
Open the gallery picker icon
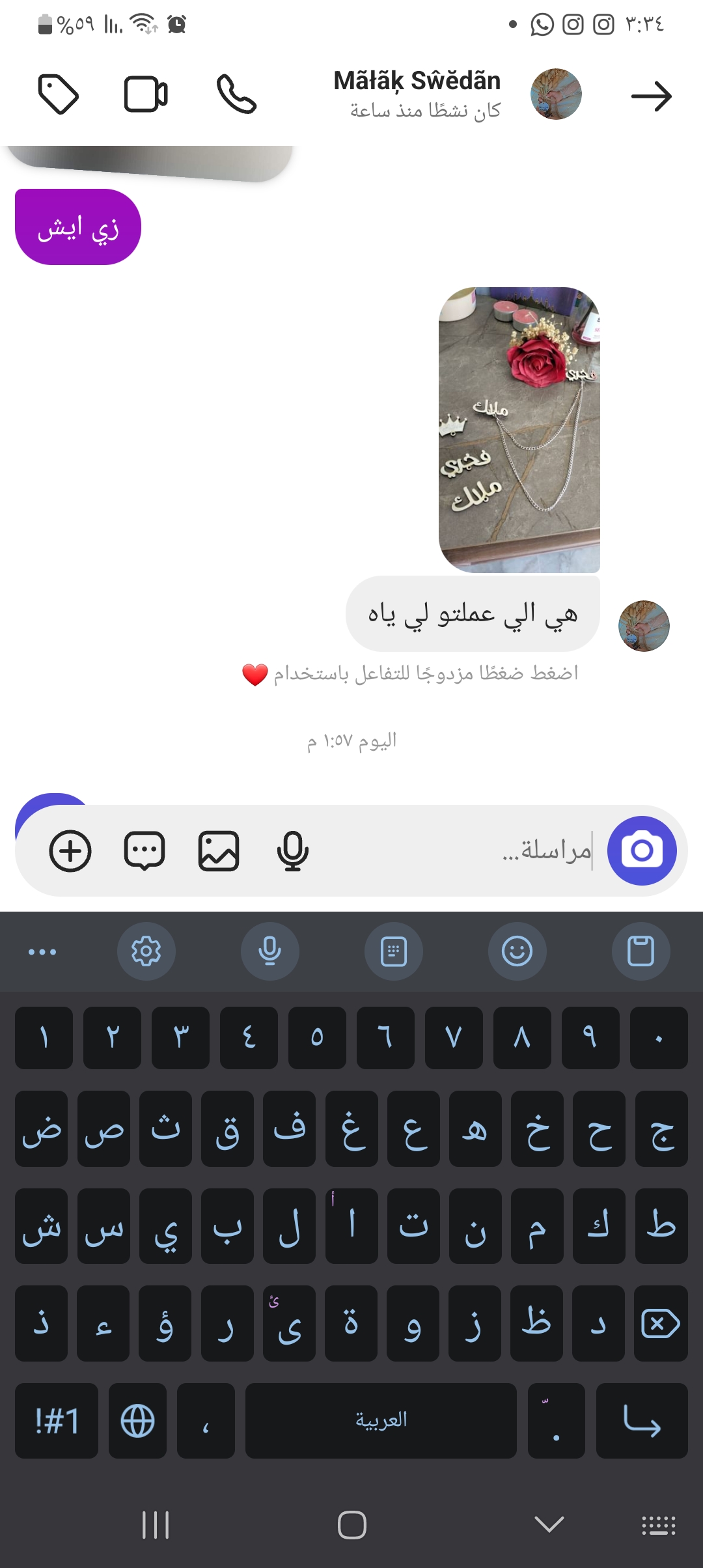click(x=219, y=850)
